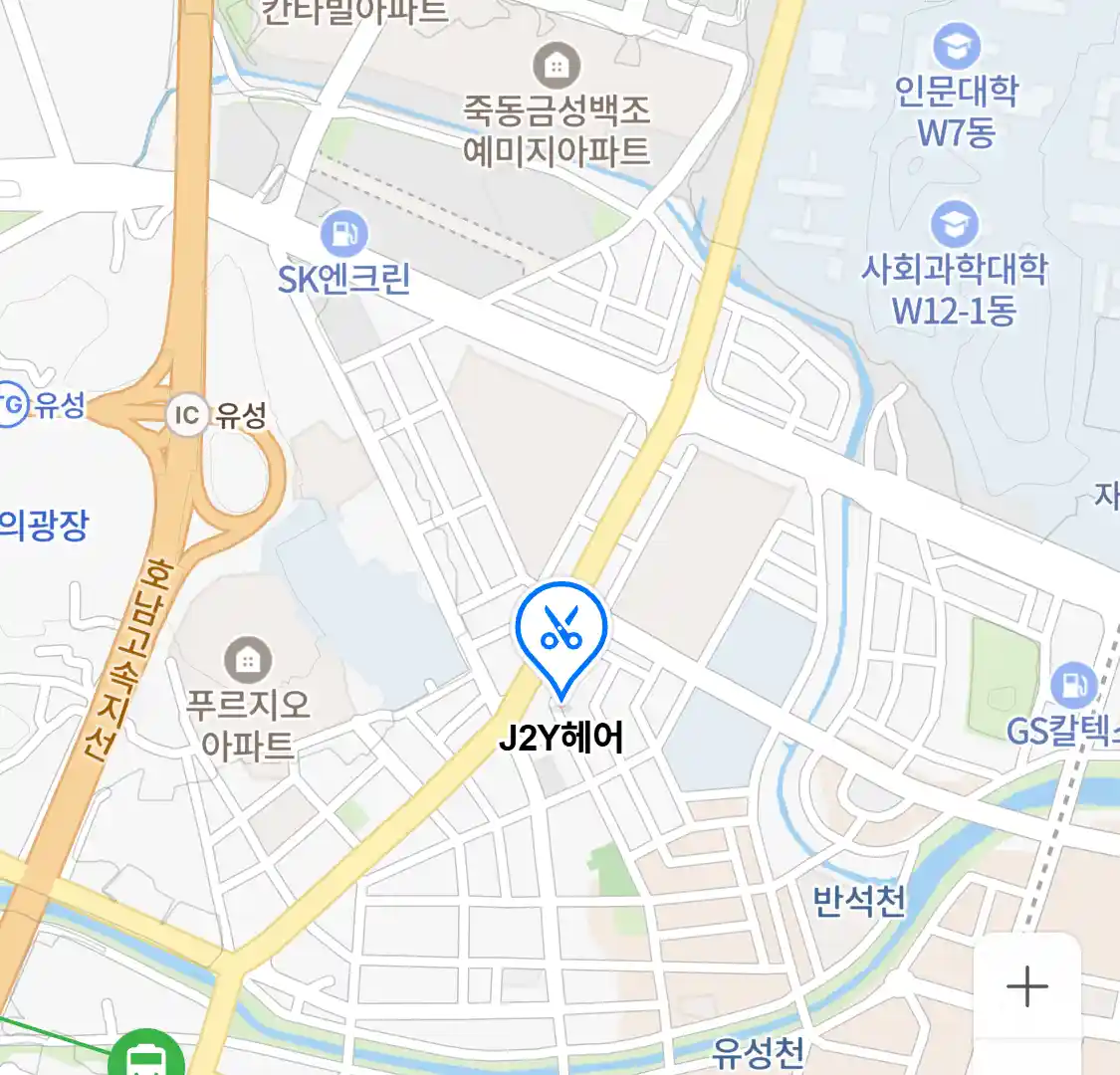
Task: Select the SK엔크린 gas station marker
Action: 344,235
